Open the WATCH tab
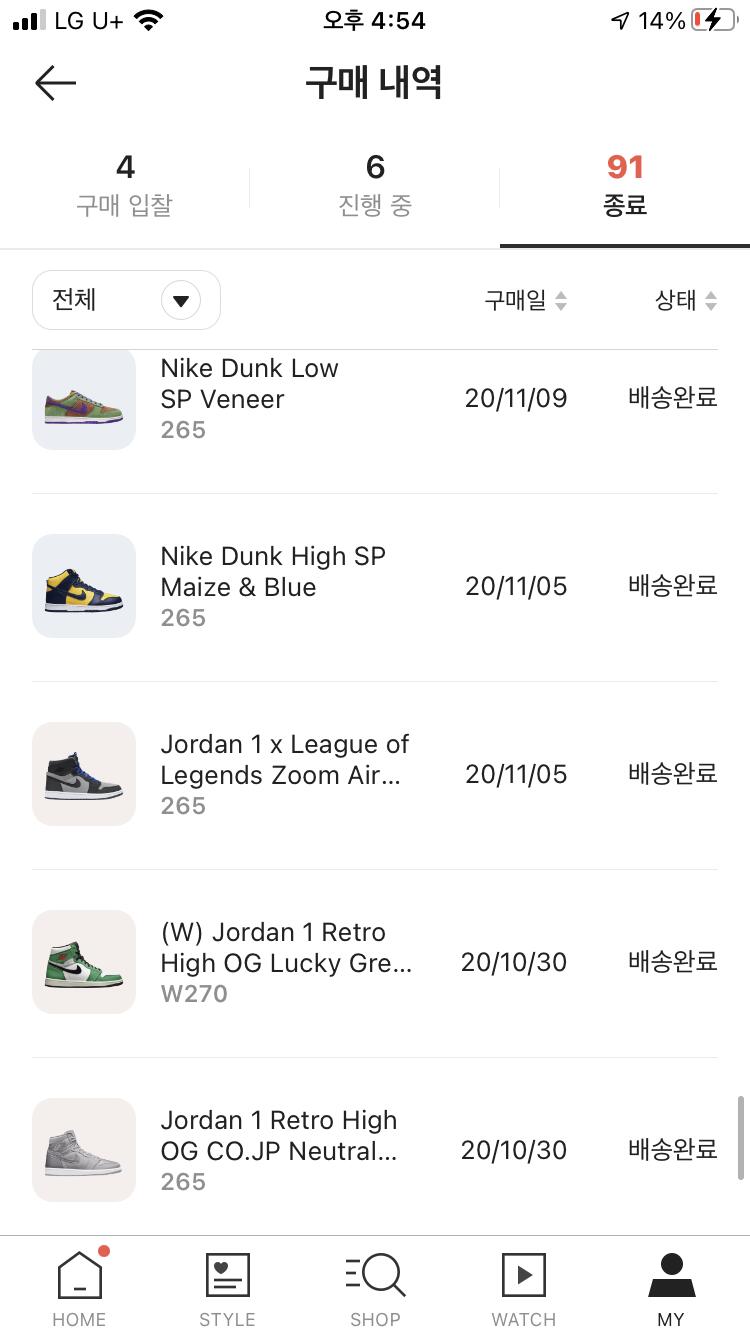The width and height of the screenshot is (750, 1334). click(x=523, y=1288)
